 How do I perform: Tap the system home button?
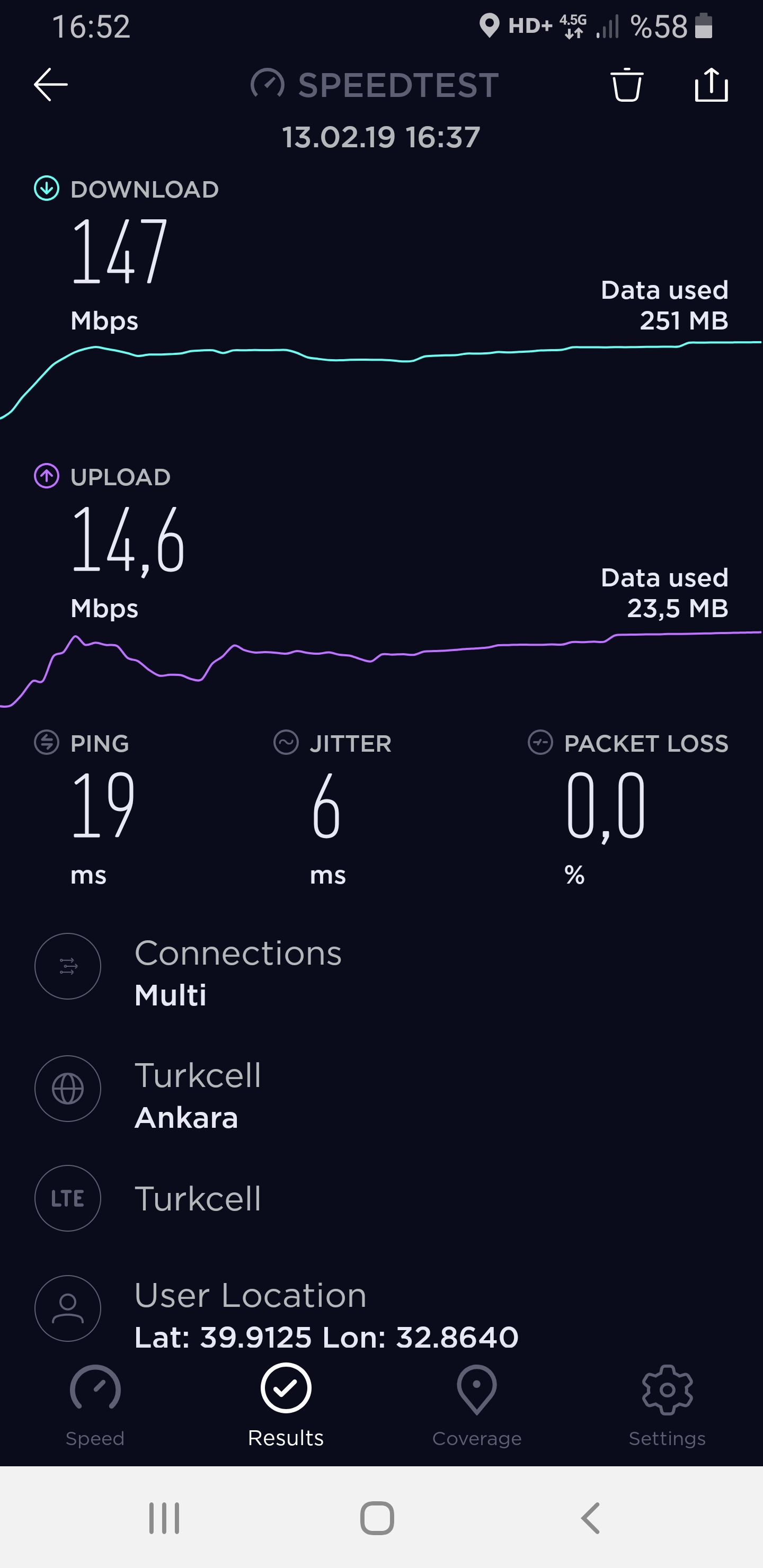tap(377, 1518)
